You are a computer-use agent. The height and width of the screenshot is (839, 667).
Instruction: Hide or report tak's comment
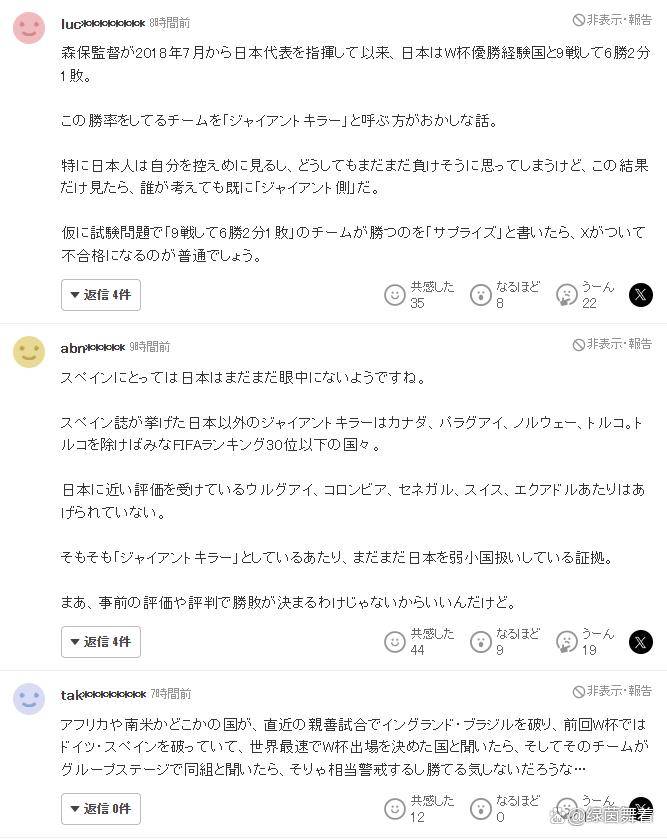click(x=612, y=691)
